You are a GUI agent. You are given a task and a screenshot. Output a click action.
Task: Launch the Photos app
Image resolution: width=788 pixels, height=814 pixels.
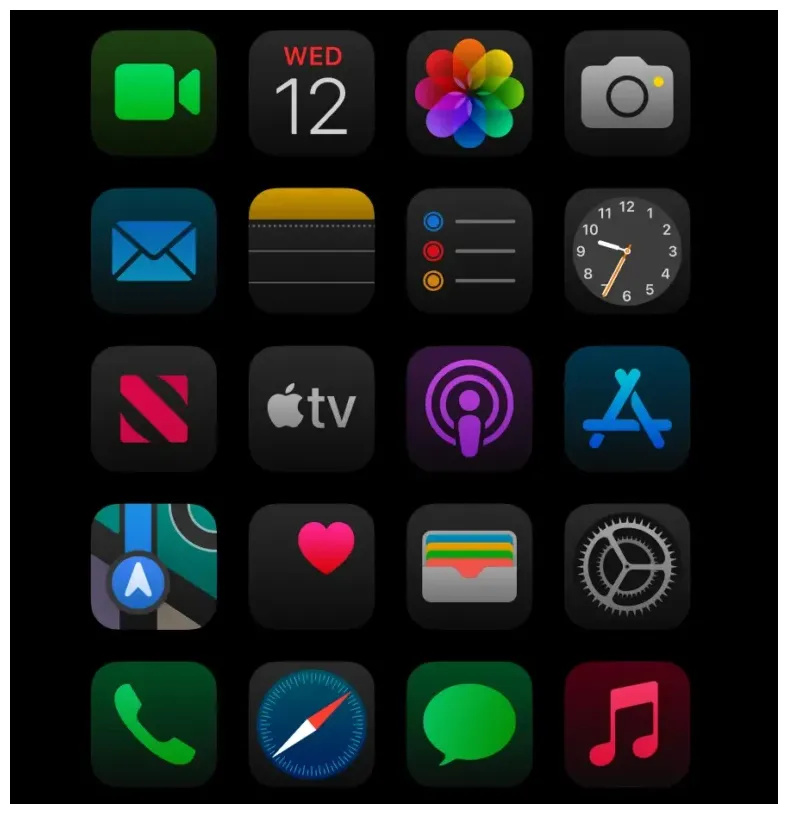470,95
